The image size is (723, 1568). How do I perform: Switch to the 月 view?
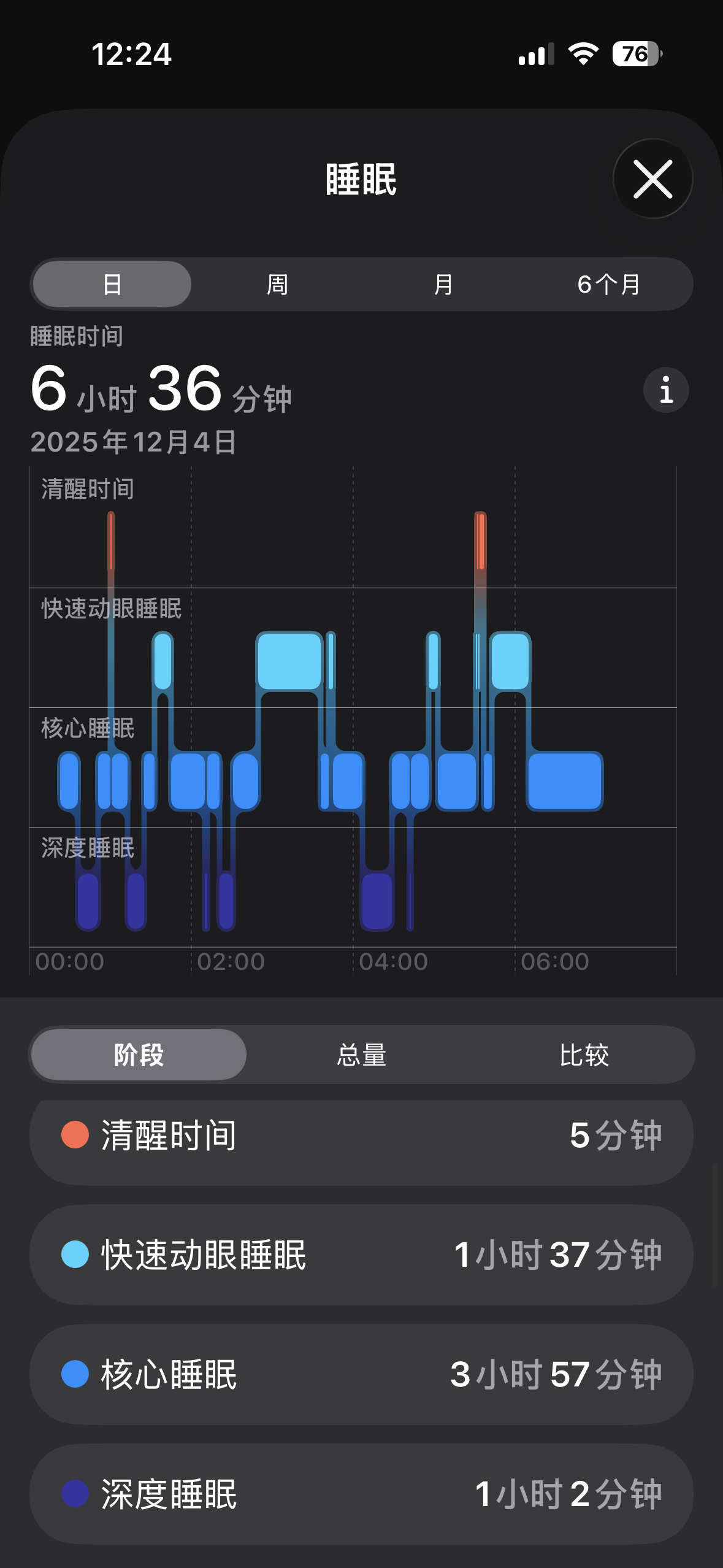coord(443,285)
